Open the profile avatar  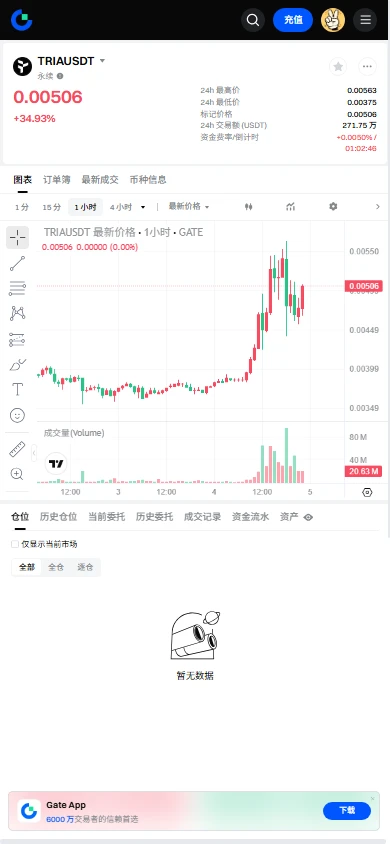(x=333, y=20)
